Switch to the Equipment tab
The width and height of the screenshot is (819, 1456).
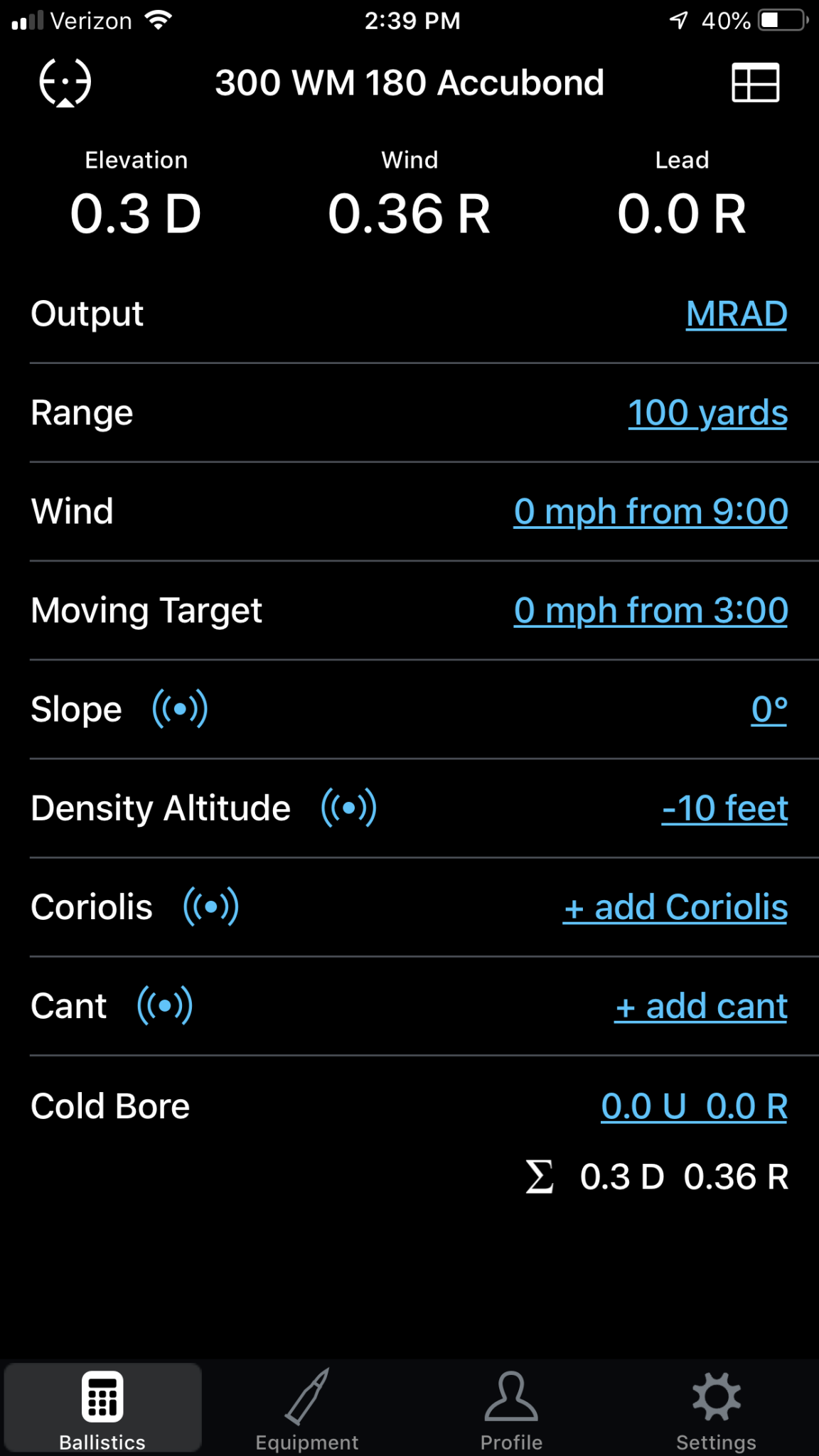(x=307, y=1408)
